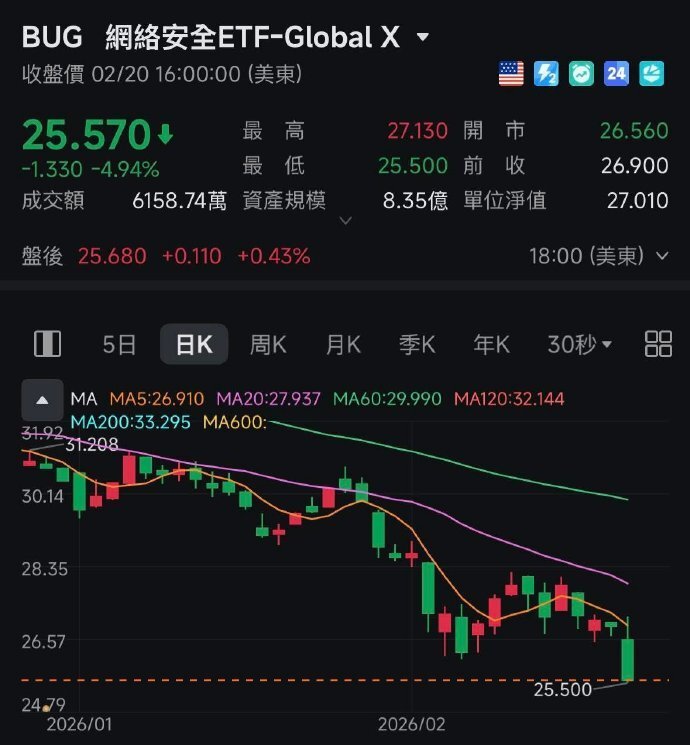Switch to the 5日 chart
This screenshot has width=690, height=745.
pyautogui.click(x=119, y=345)
